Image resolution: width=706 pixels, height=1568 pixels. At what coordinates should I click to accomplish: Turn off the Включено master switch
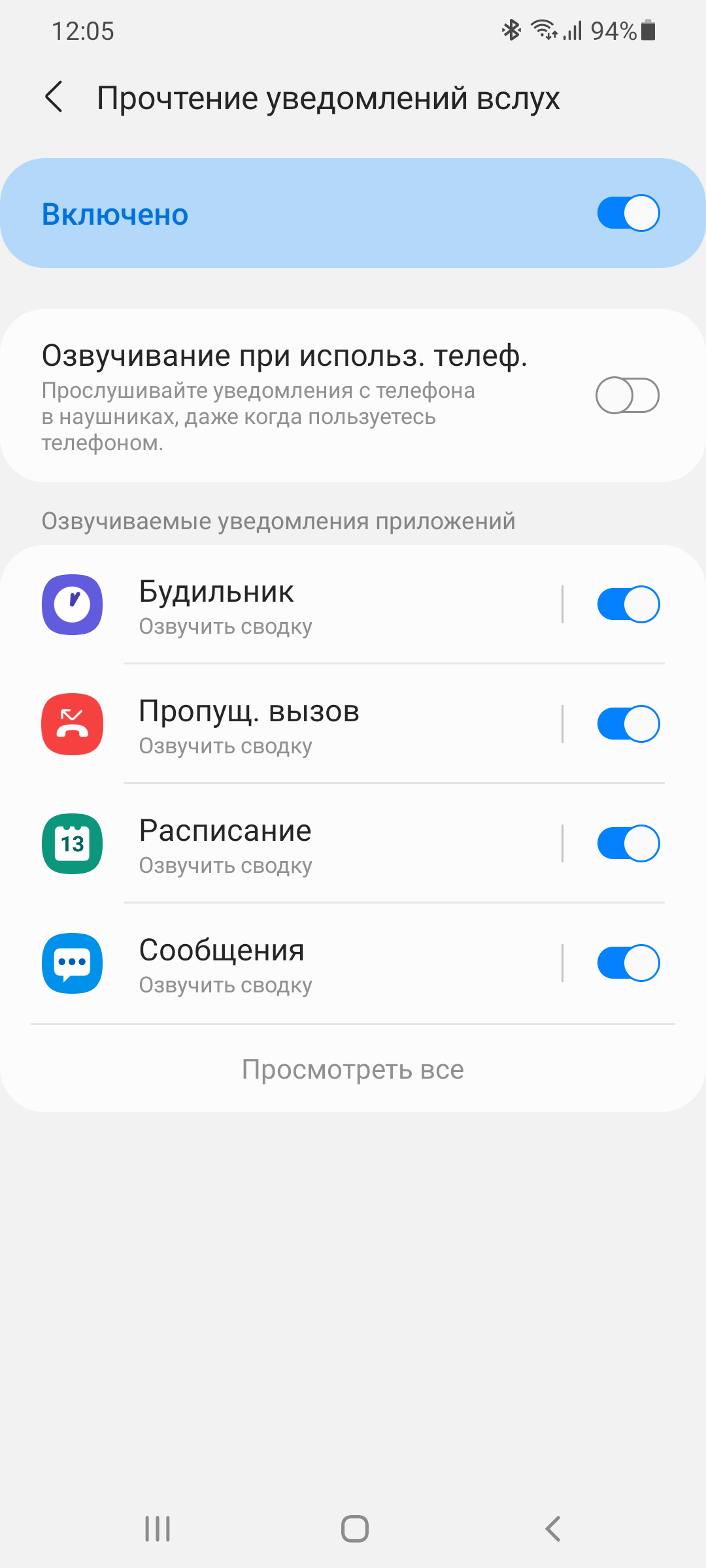coord(628,214)
